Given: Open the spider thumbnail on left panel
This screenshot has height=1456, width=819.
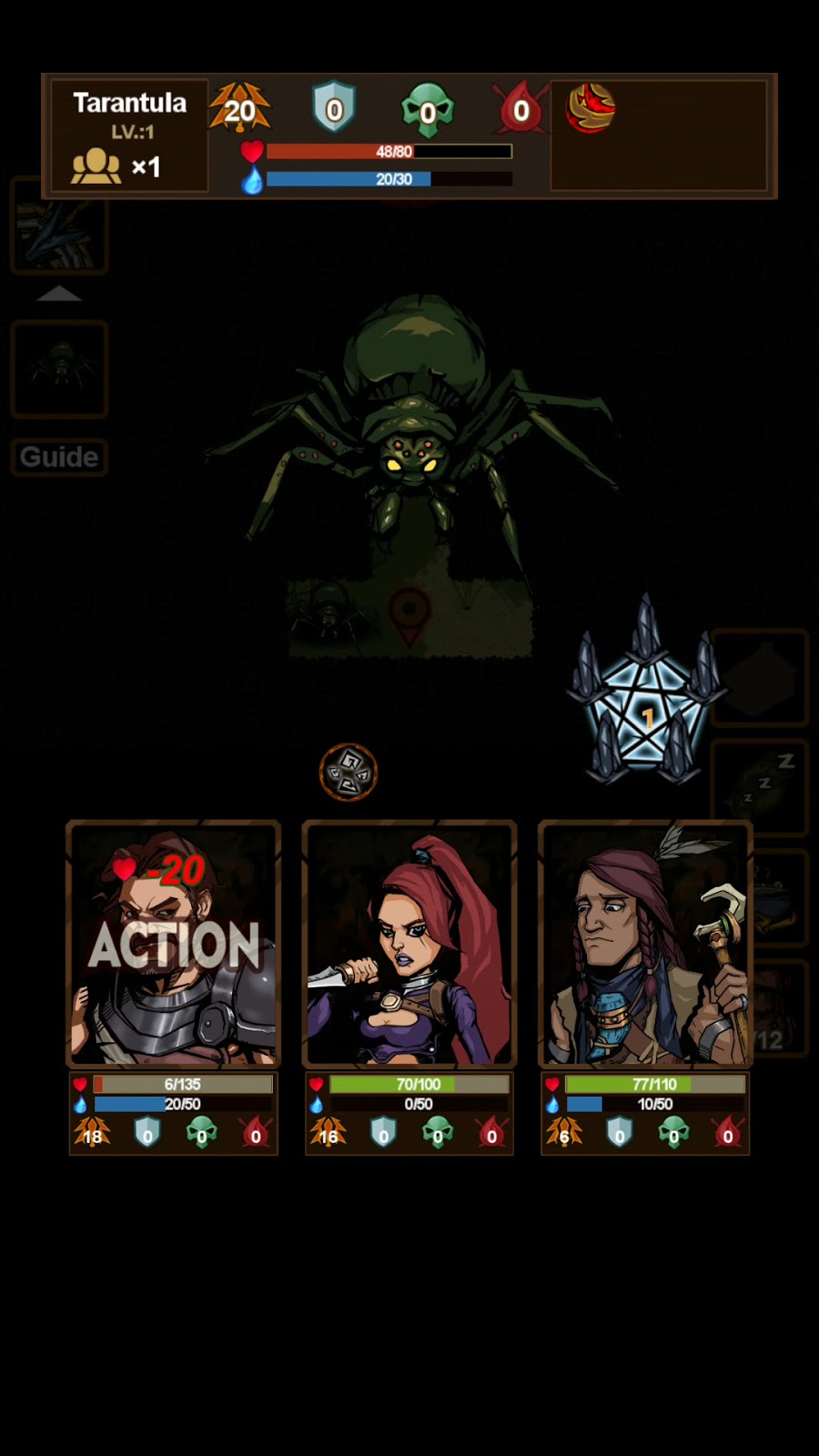Looking at the screenshot, I should 59,369.
